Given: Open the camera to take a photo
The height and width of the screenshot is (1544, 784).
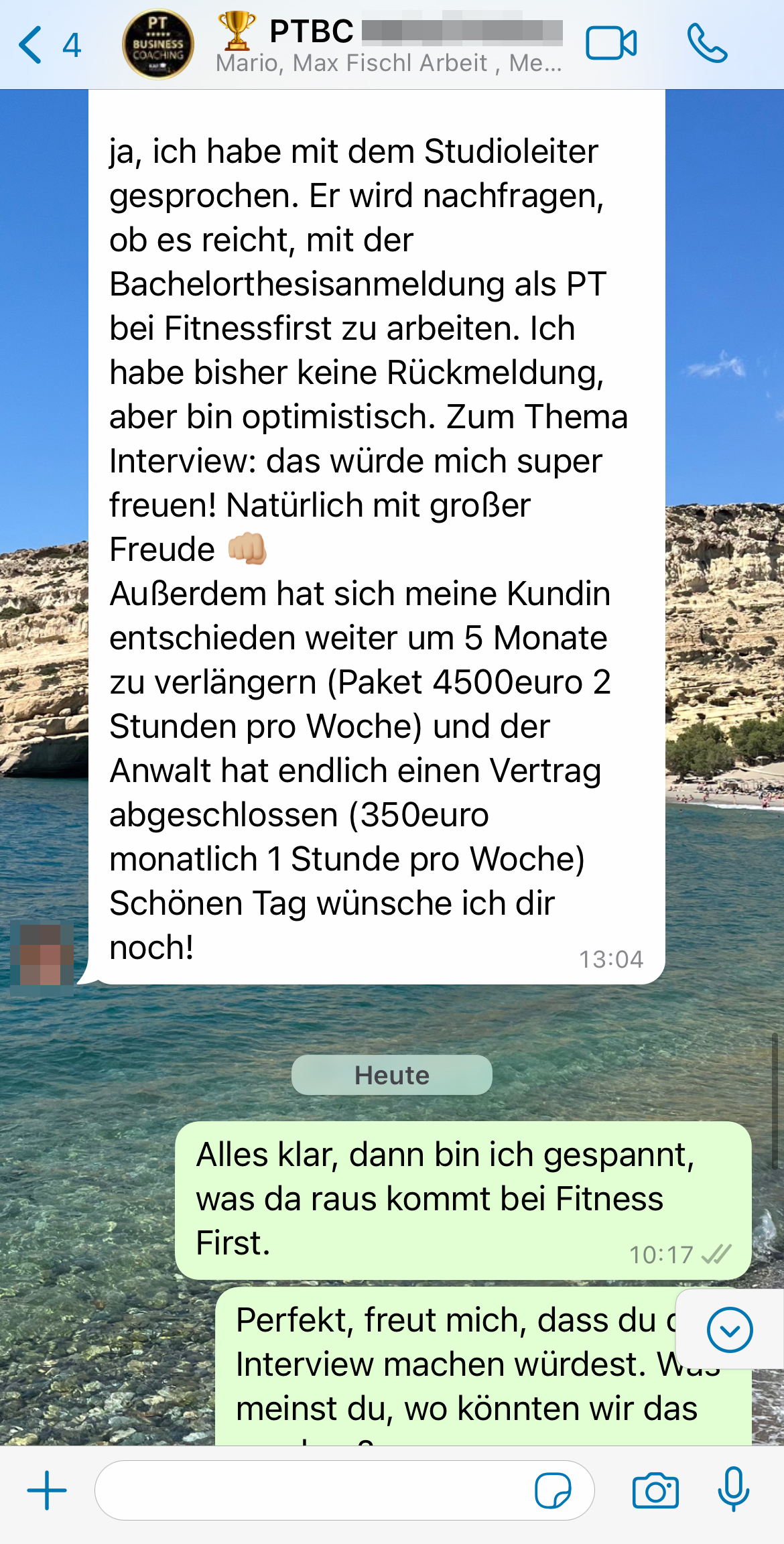Looking at the screenshot, I should click(655, 1491).
